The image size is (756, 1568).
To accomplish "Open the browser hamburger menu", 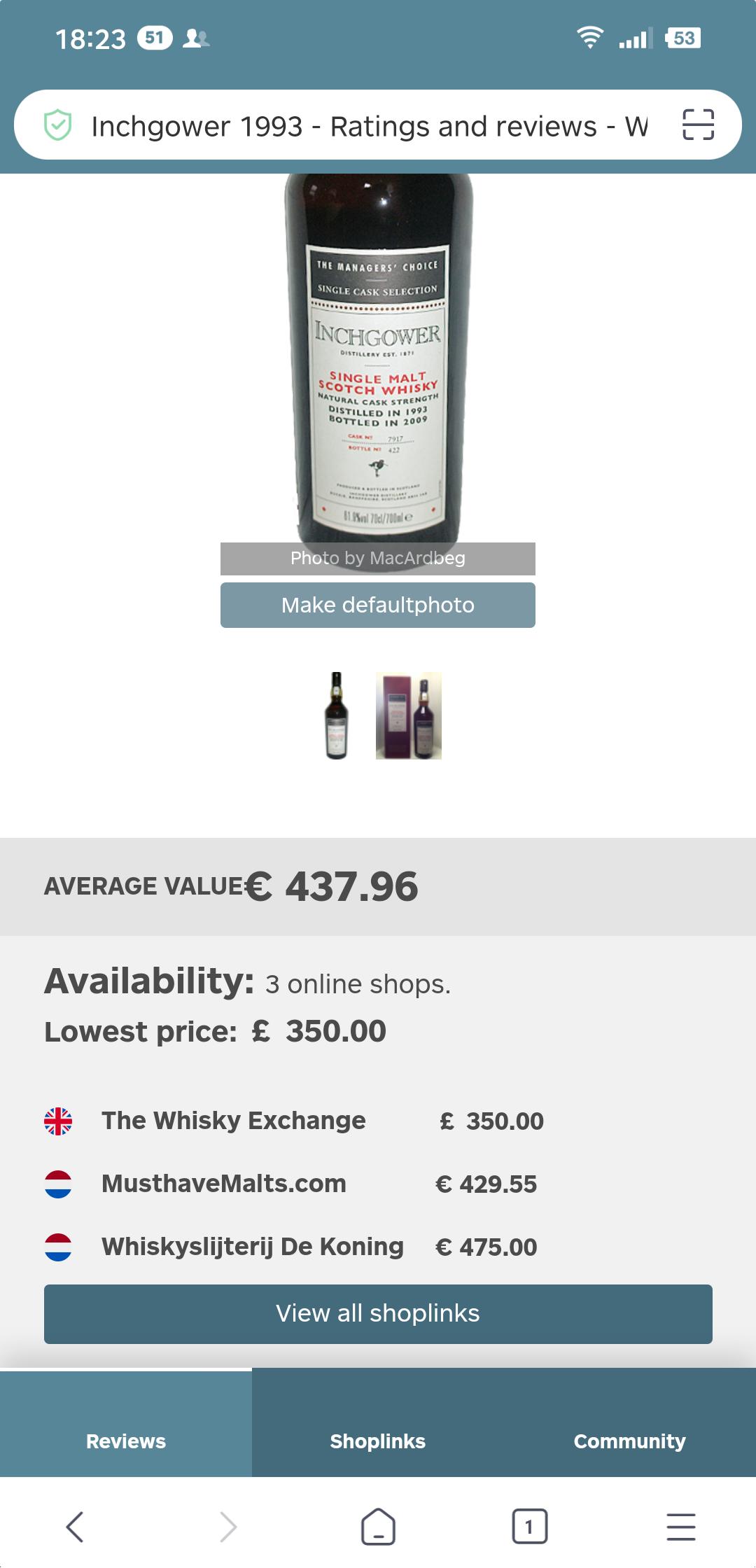I will (680, 1527).
